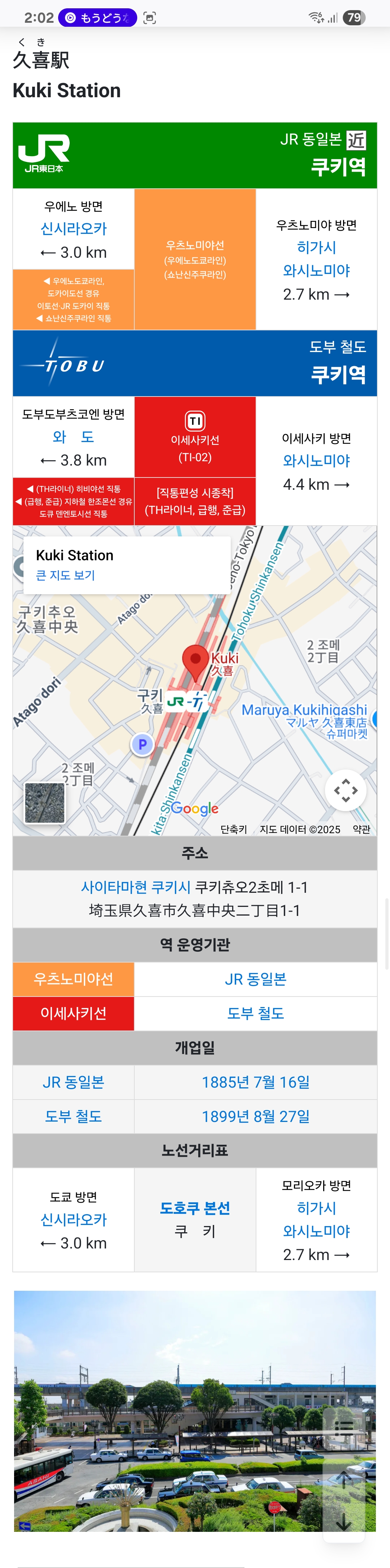390x1568 pixels.
Task: Open the 큰 지도 보기 link on the map
Action: click(65, 575)
